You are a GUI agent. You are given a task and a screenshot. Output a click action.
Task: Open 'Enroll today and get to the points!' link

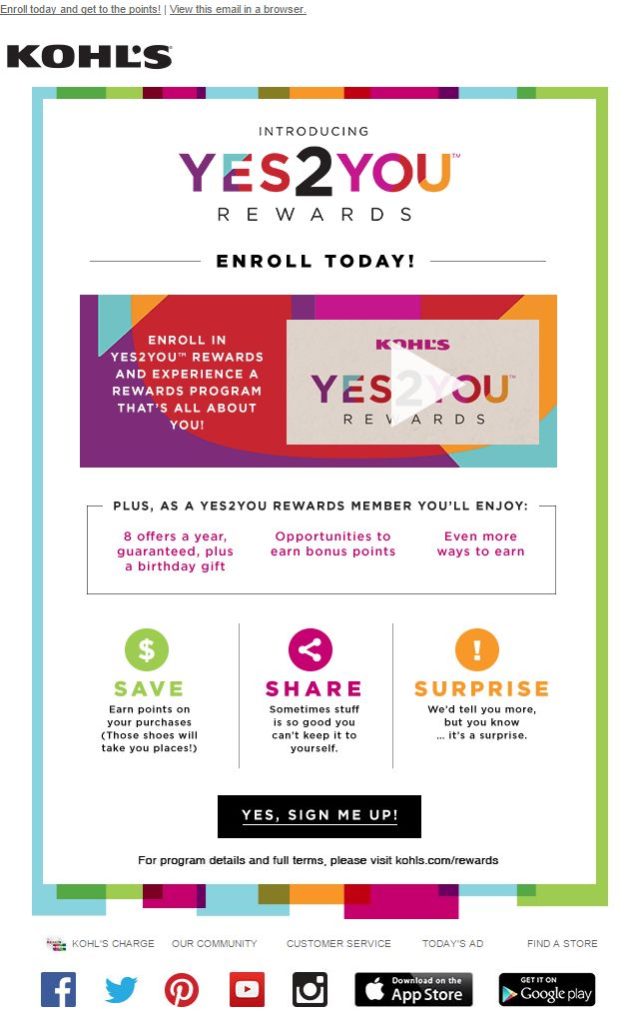(x=80, y=9)
